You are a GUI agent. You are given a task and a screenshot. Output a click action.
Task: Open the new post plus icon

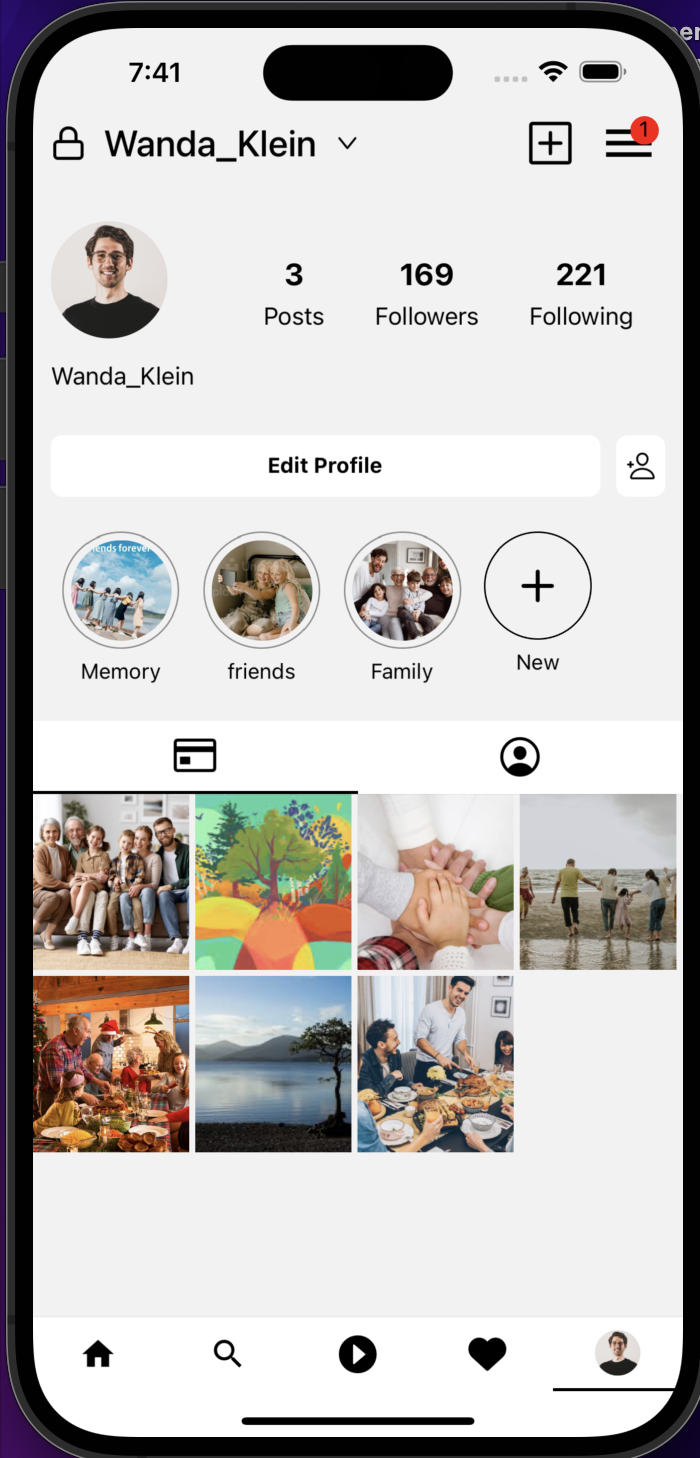(549, 144)
